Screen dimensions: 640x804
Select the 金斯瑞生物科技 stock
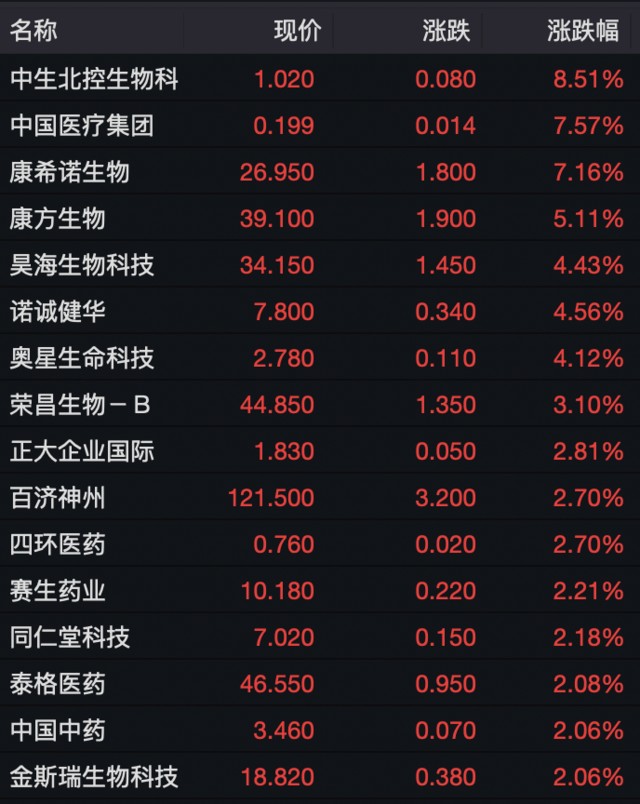coord(95,776)
